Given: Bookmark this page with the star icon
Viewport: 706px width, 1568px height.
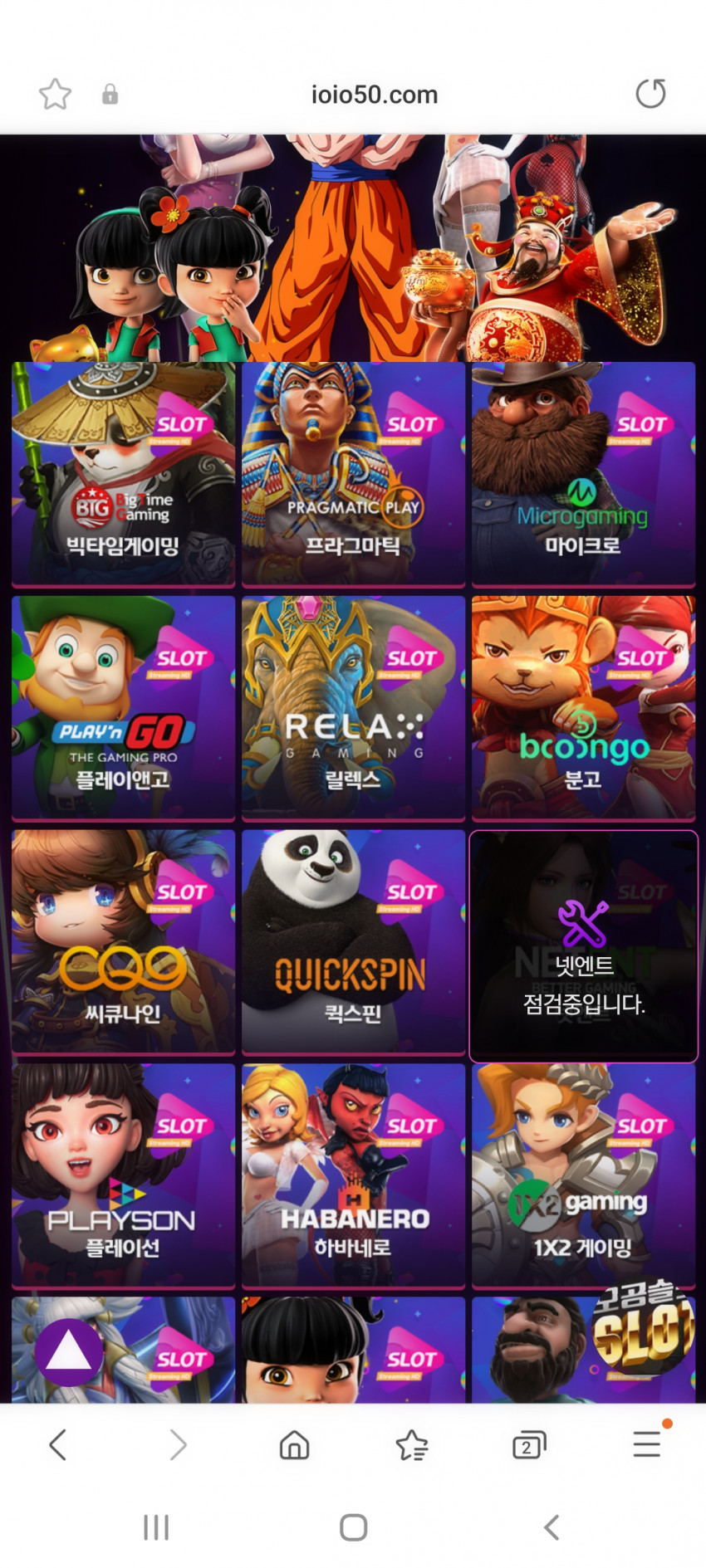Looking at the screenshot, I should click(55, 95).
